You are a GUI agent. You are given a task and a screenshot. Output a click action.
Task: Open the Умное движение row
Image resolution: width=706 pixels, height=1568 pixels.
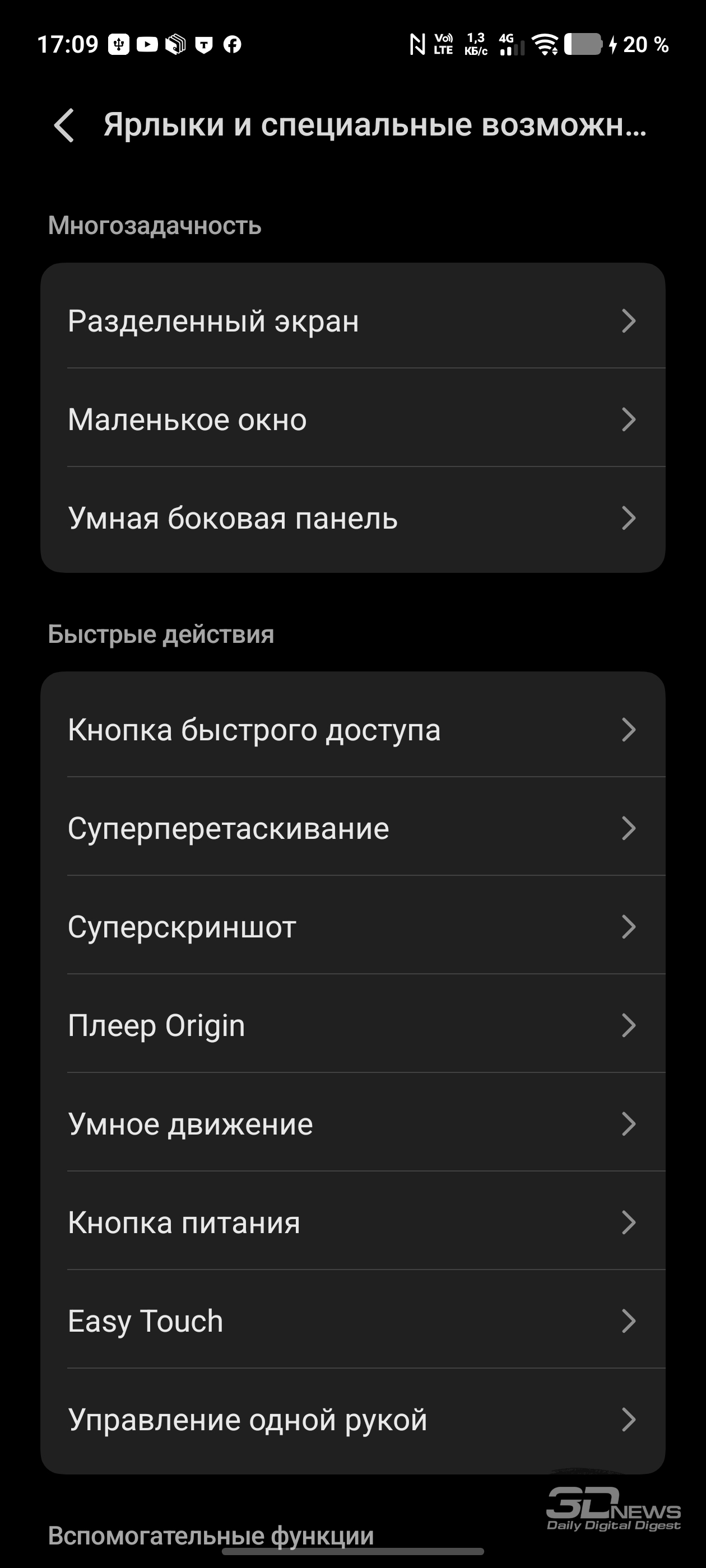[x=352, y=1124]
